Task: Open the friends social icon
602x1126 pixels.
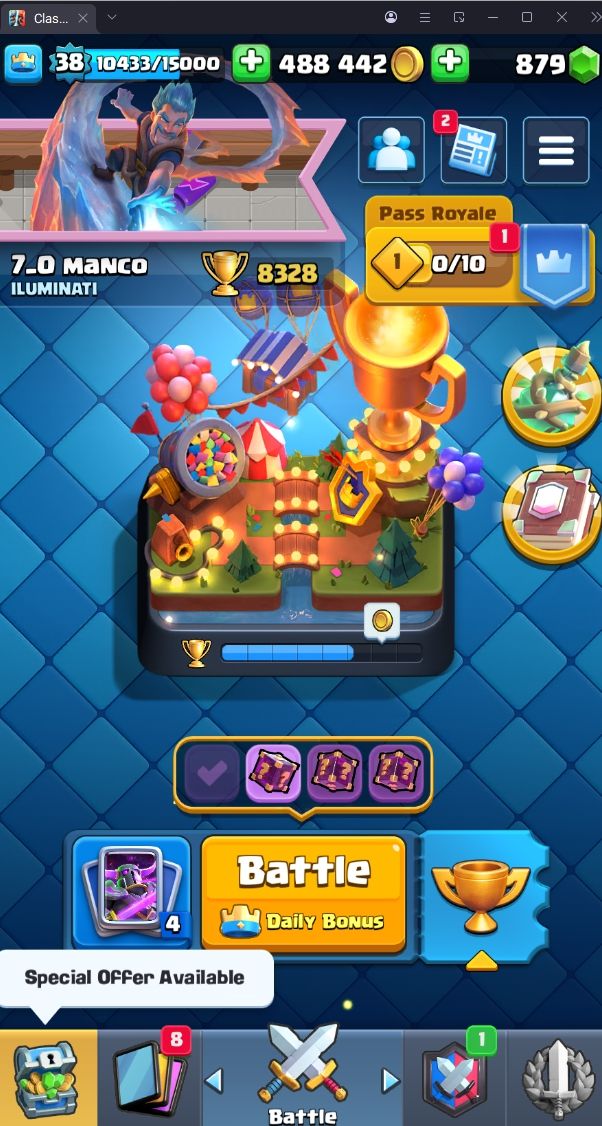Action: coord(391,151)
